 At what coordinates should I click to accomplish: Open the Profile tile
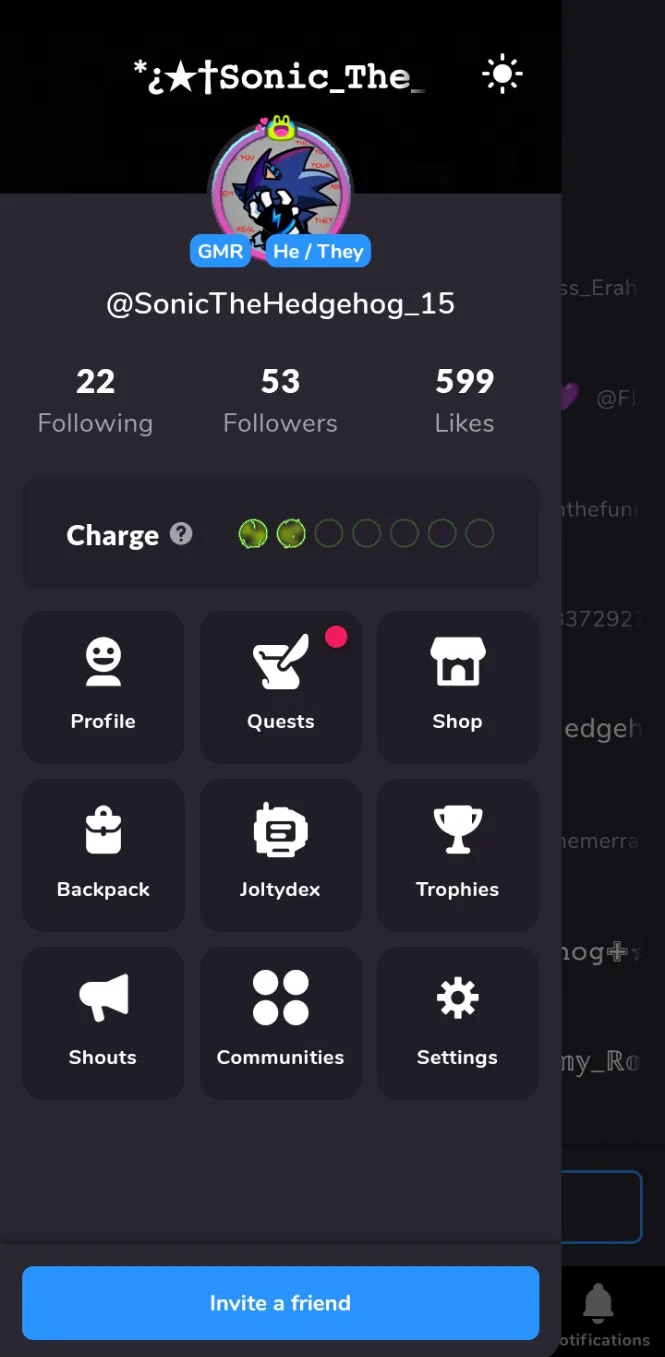point(103,687)
